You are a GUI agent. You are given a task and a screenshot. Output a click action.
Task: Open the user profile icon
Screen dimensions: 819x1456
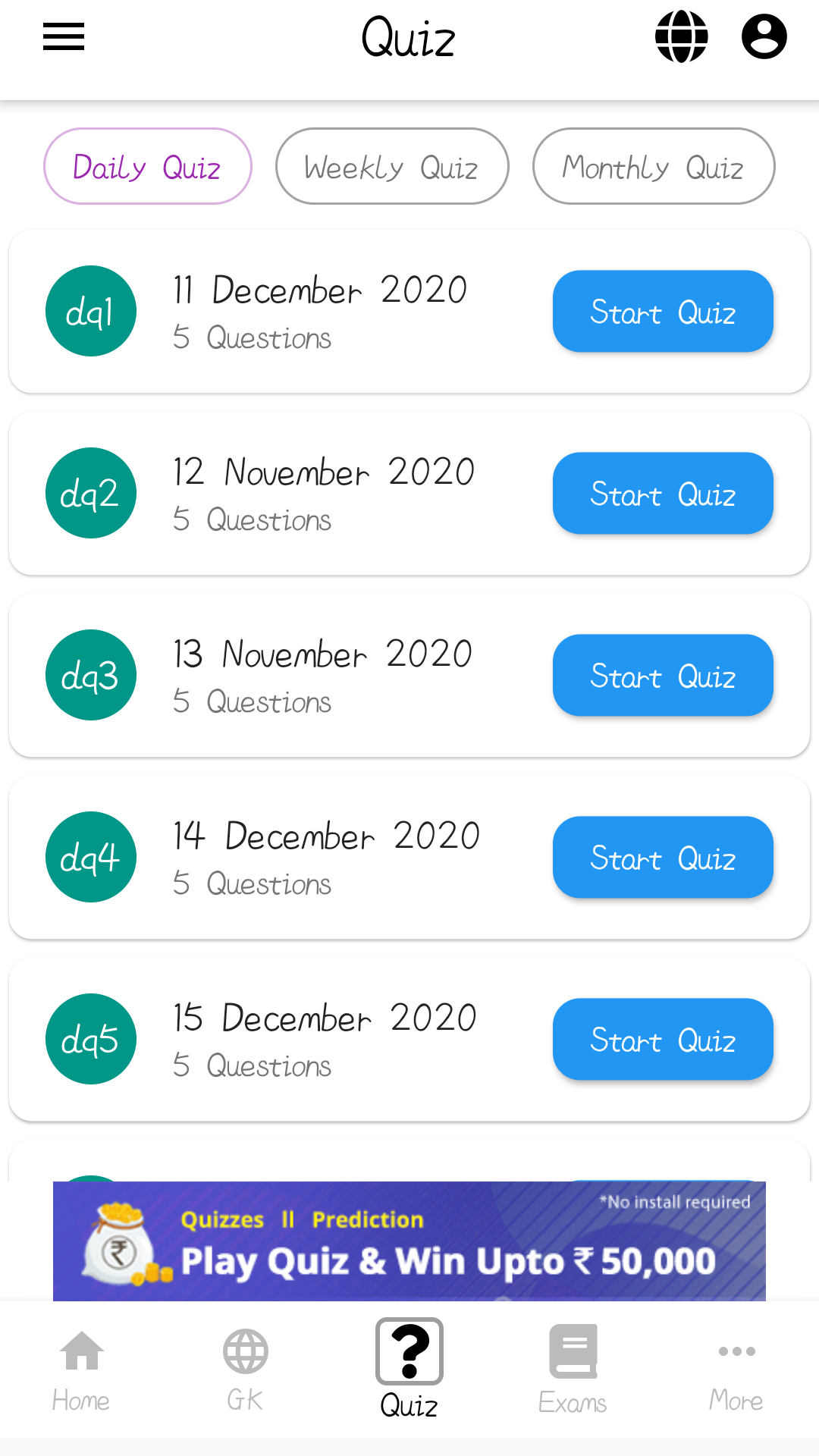pyautogui.click(x=764, y=36)
